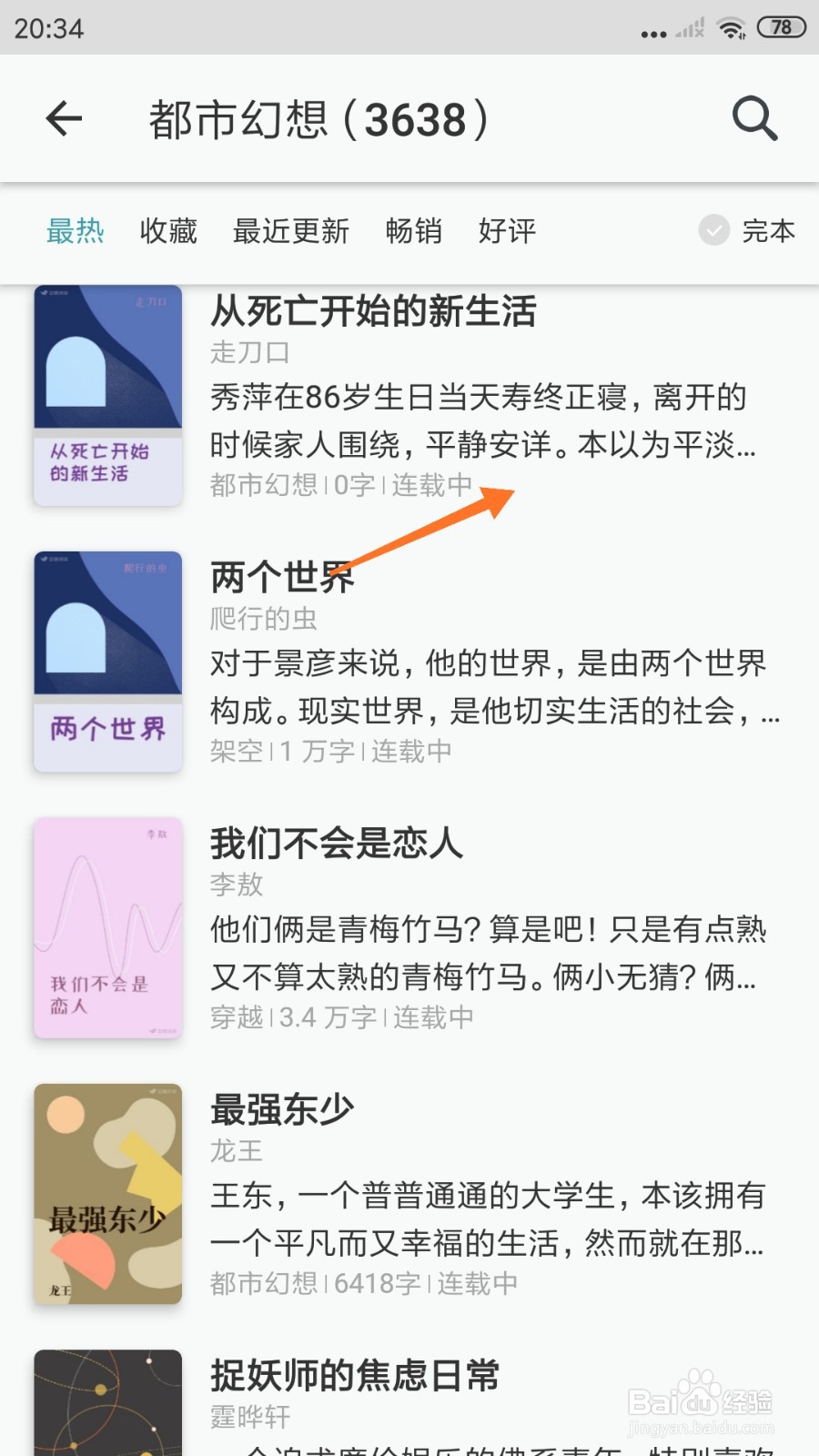Open the book 我们不会是恋人
Viewport: 819px width, 1456px height.
pos(337,844)
